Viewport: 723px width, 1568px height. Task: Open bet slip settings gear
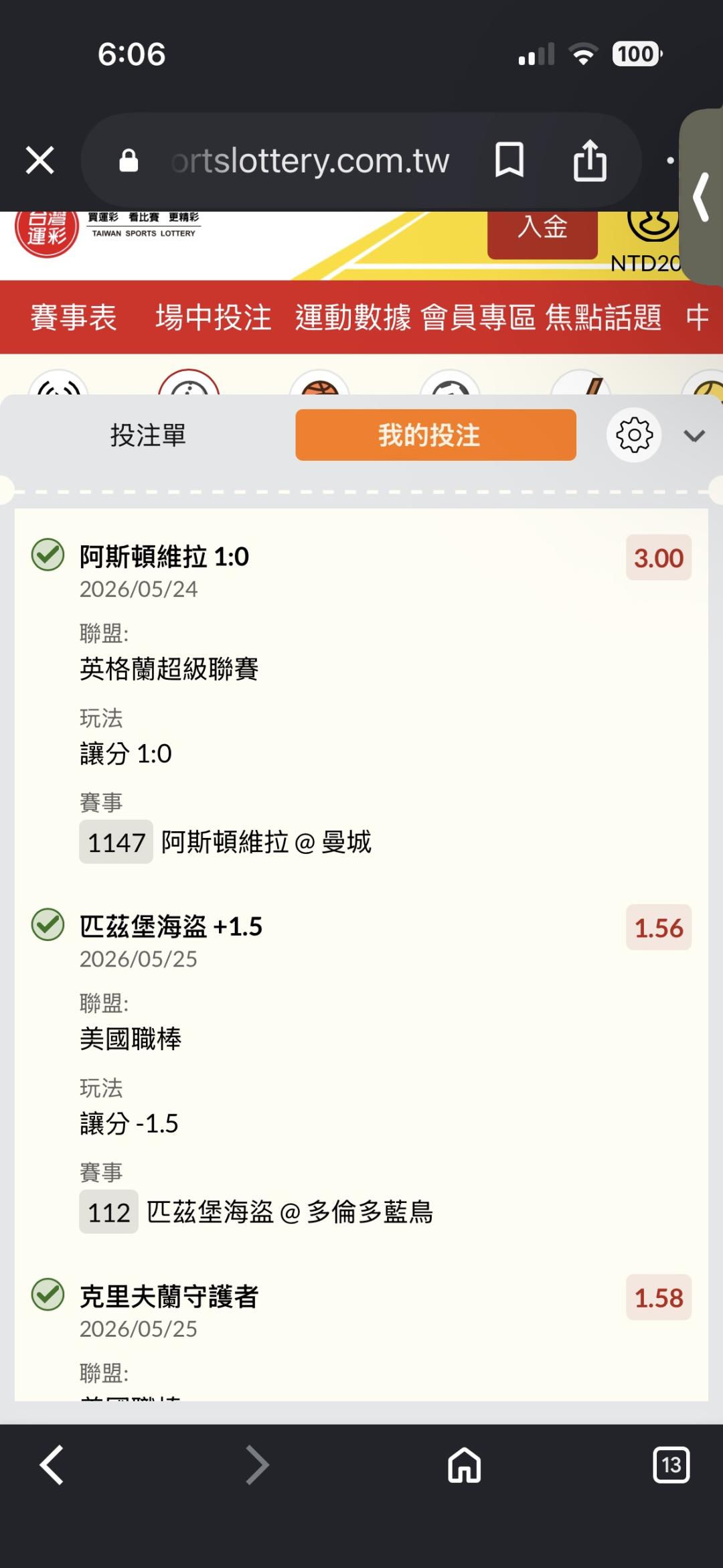(x=634, y=435)
